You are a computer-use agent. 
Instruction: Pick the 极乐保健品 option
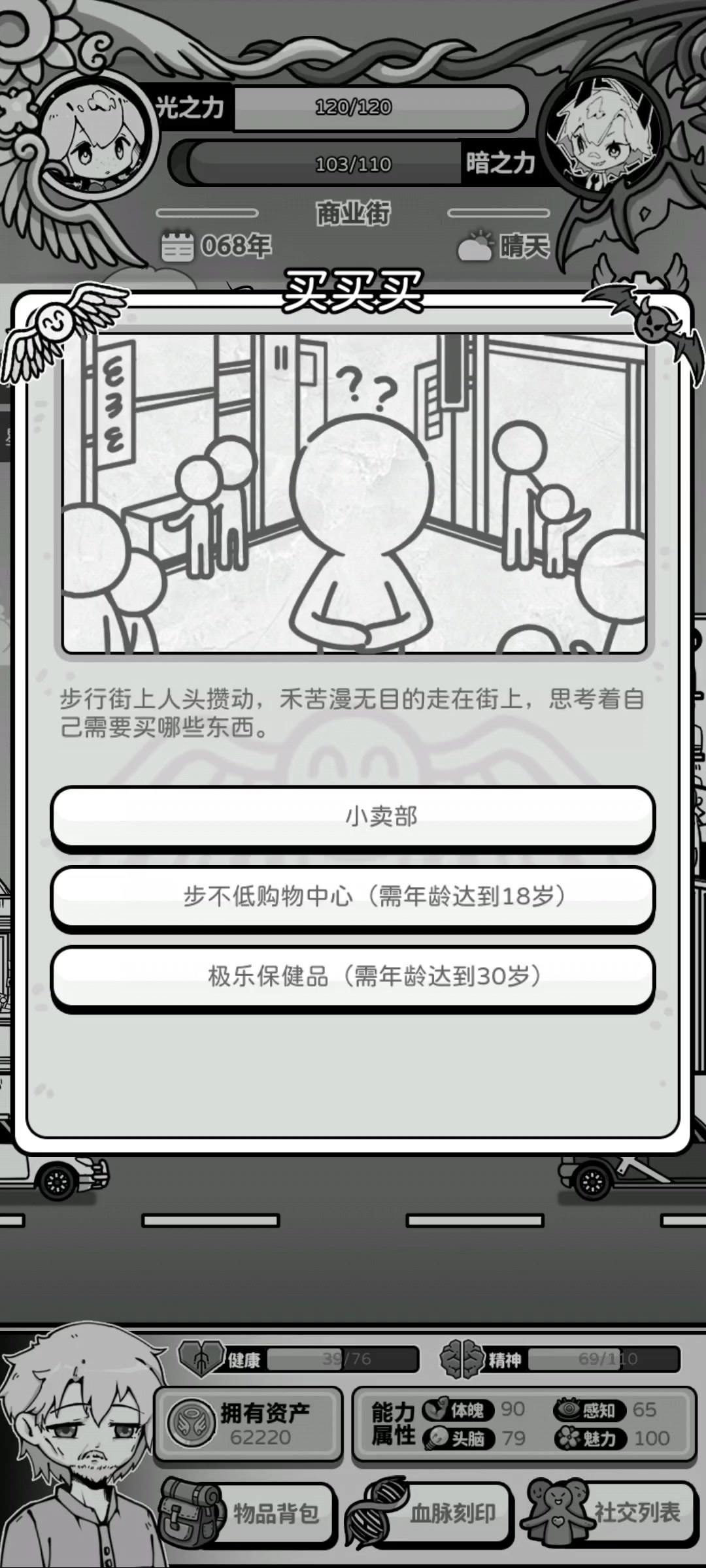point(353,977)
